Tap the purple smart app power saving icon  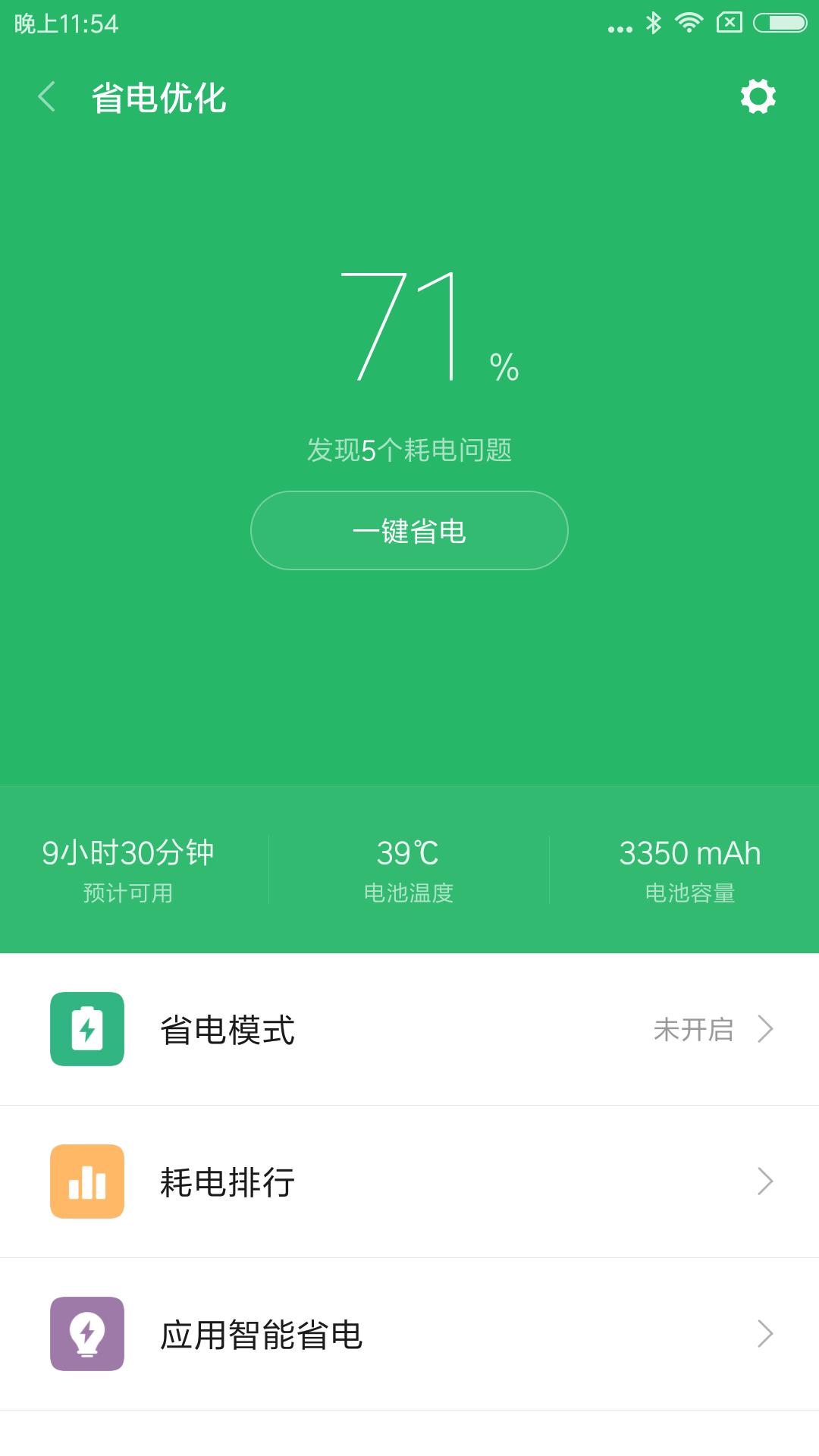point(87,1336)
